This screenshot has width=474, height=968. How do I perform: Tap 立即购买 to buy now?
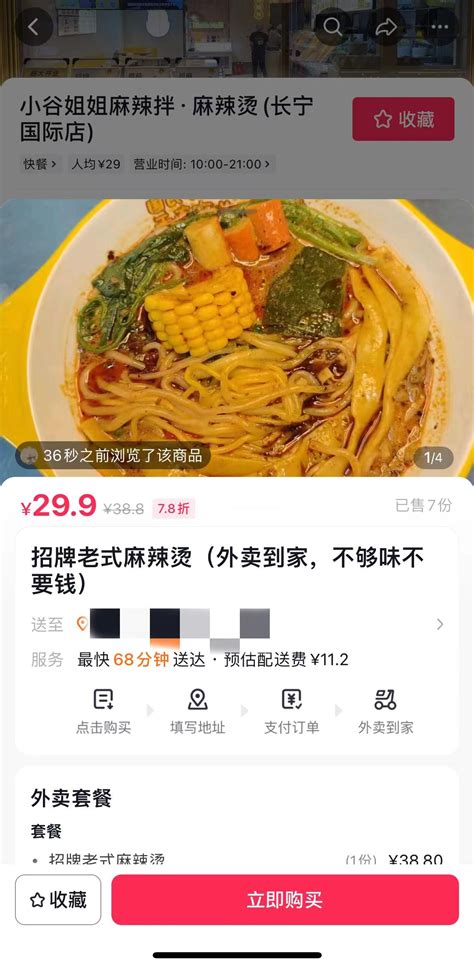pyautogui.click(x=285, y=899)
